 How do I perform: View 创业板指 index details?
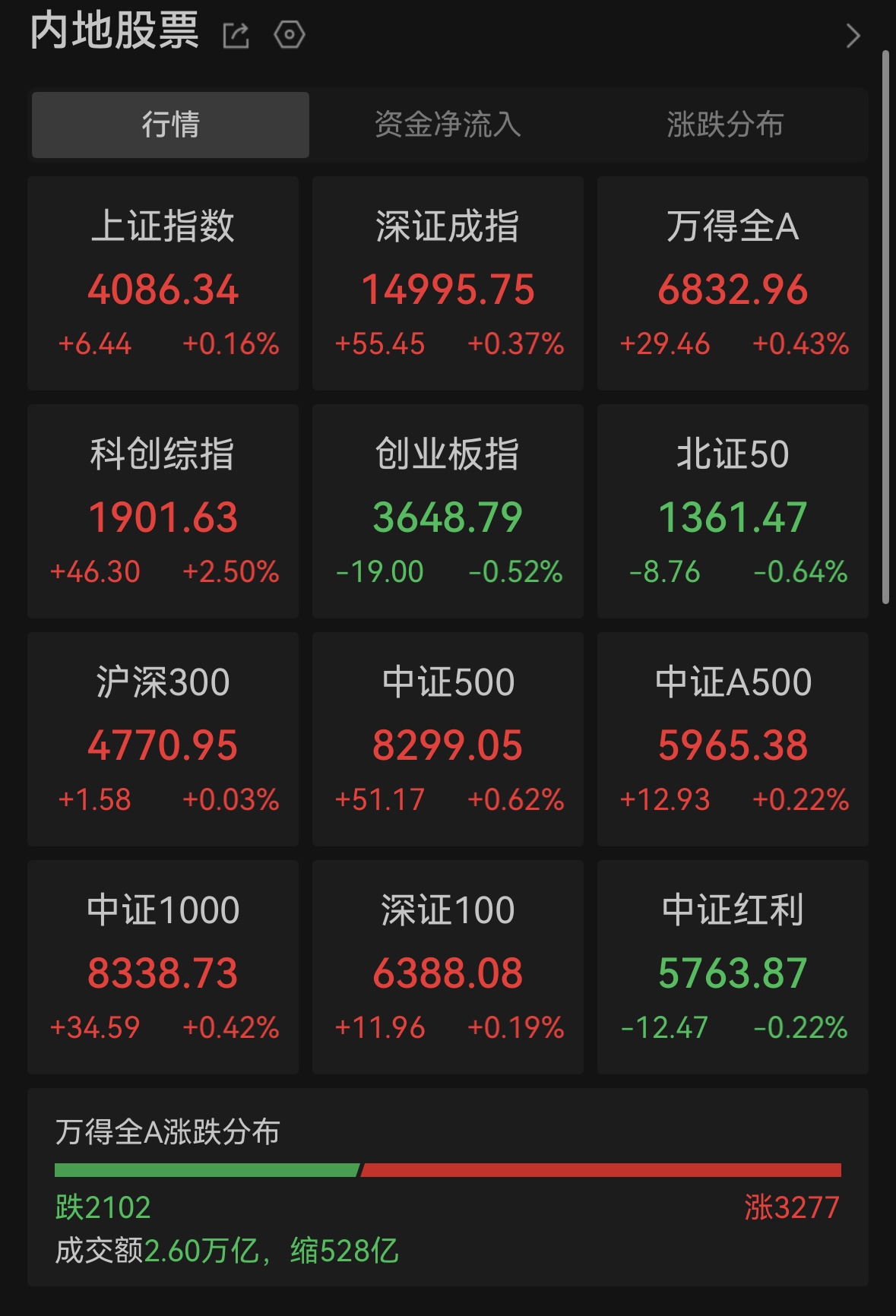[448, 511]
